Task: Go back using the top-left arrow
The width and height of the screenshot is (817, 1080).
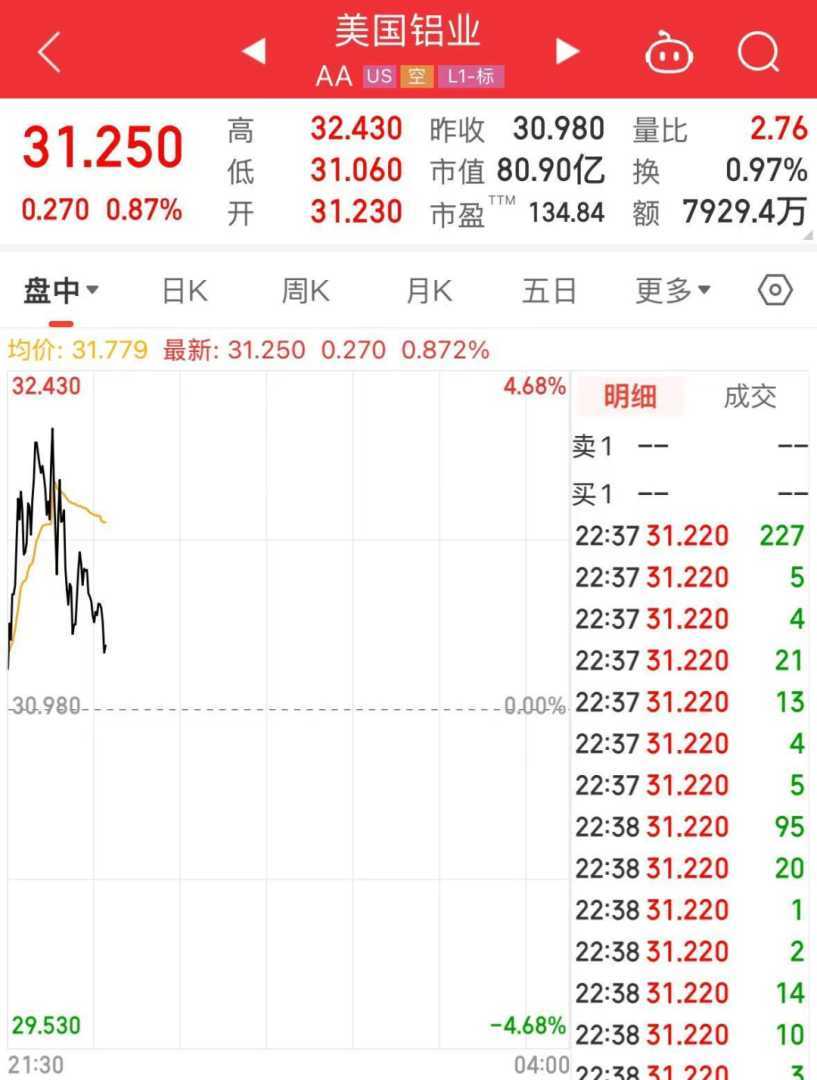Action: tap(49, 52)
